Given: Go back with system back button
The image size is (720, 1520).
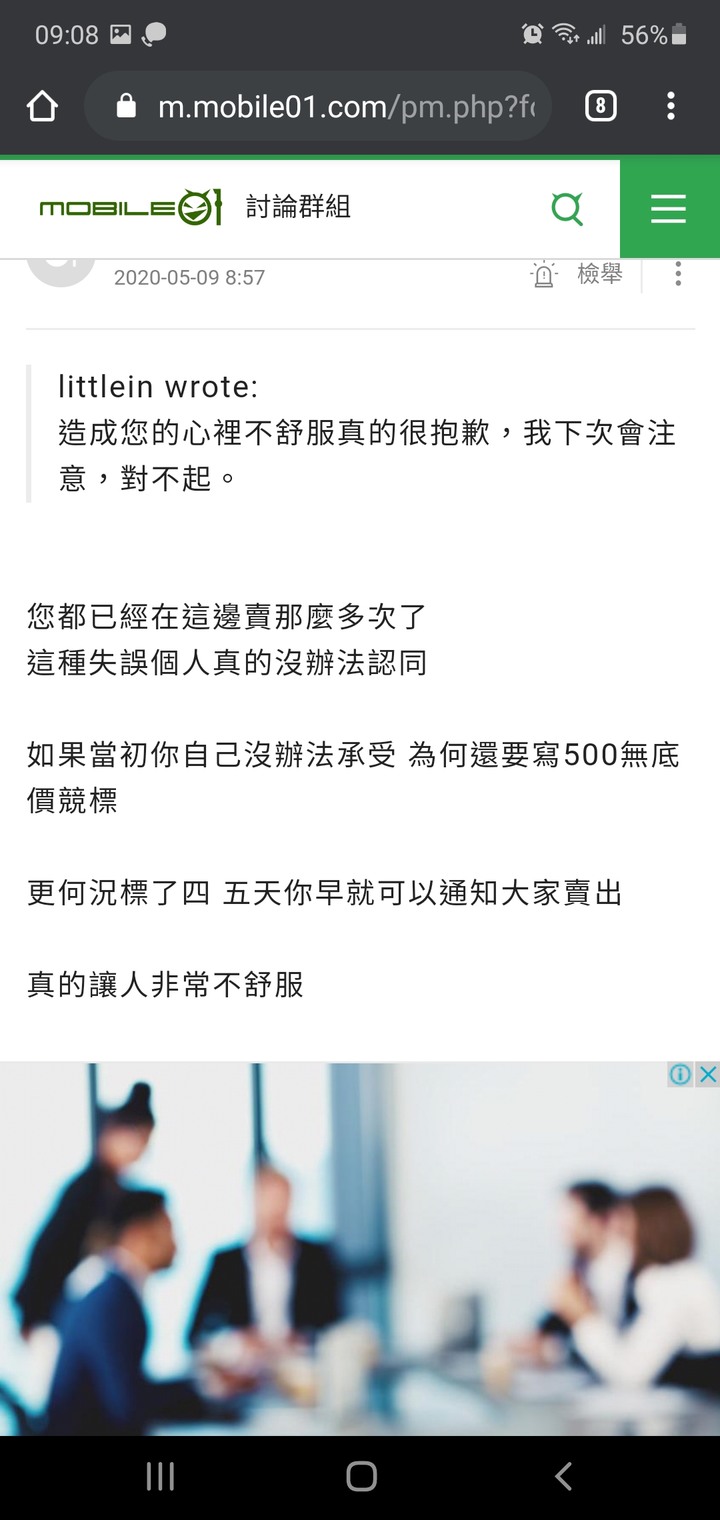Looking at the screenshot, I should coord(563,1476).
